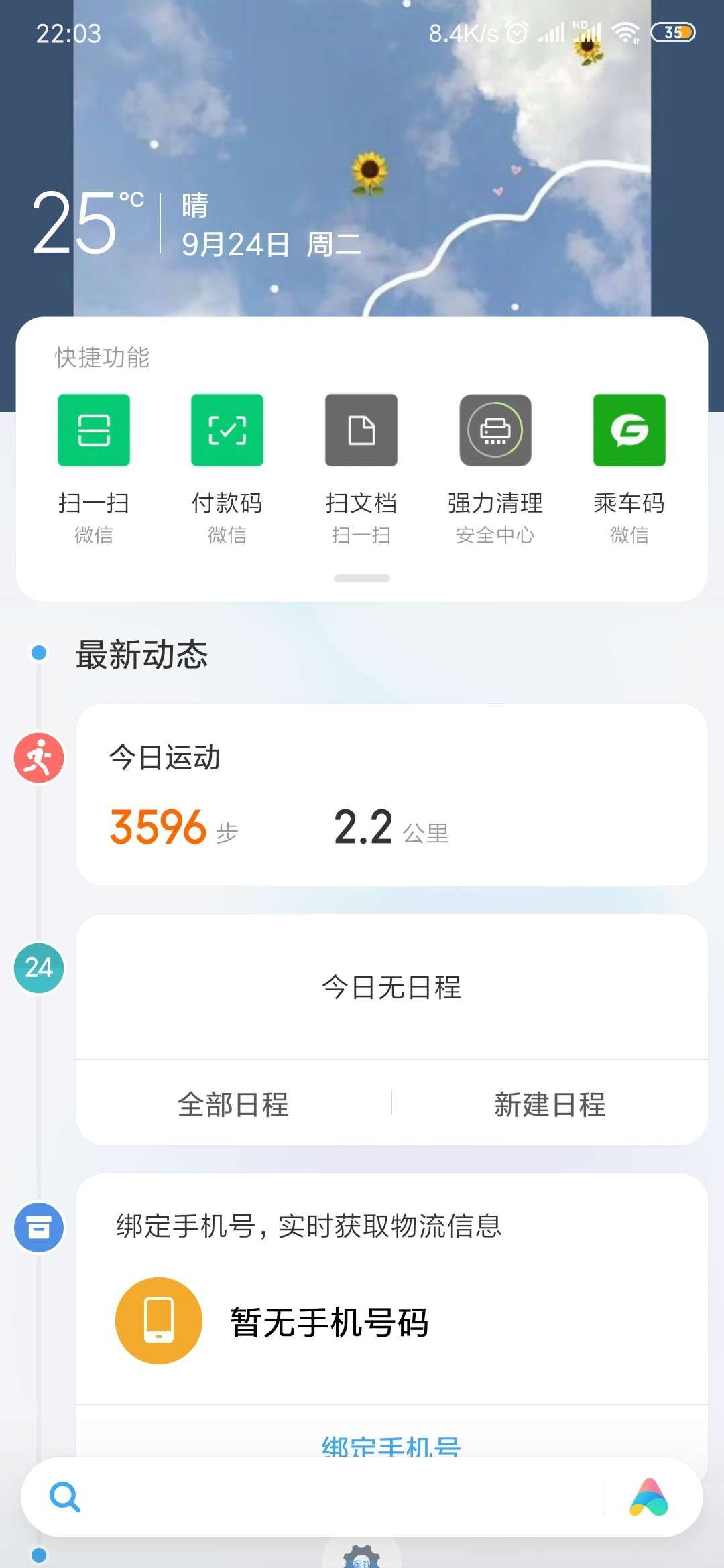Open the 今日无日程 calendar card

pyautogui.click(x=391, y=988)
